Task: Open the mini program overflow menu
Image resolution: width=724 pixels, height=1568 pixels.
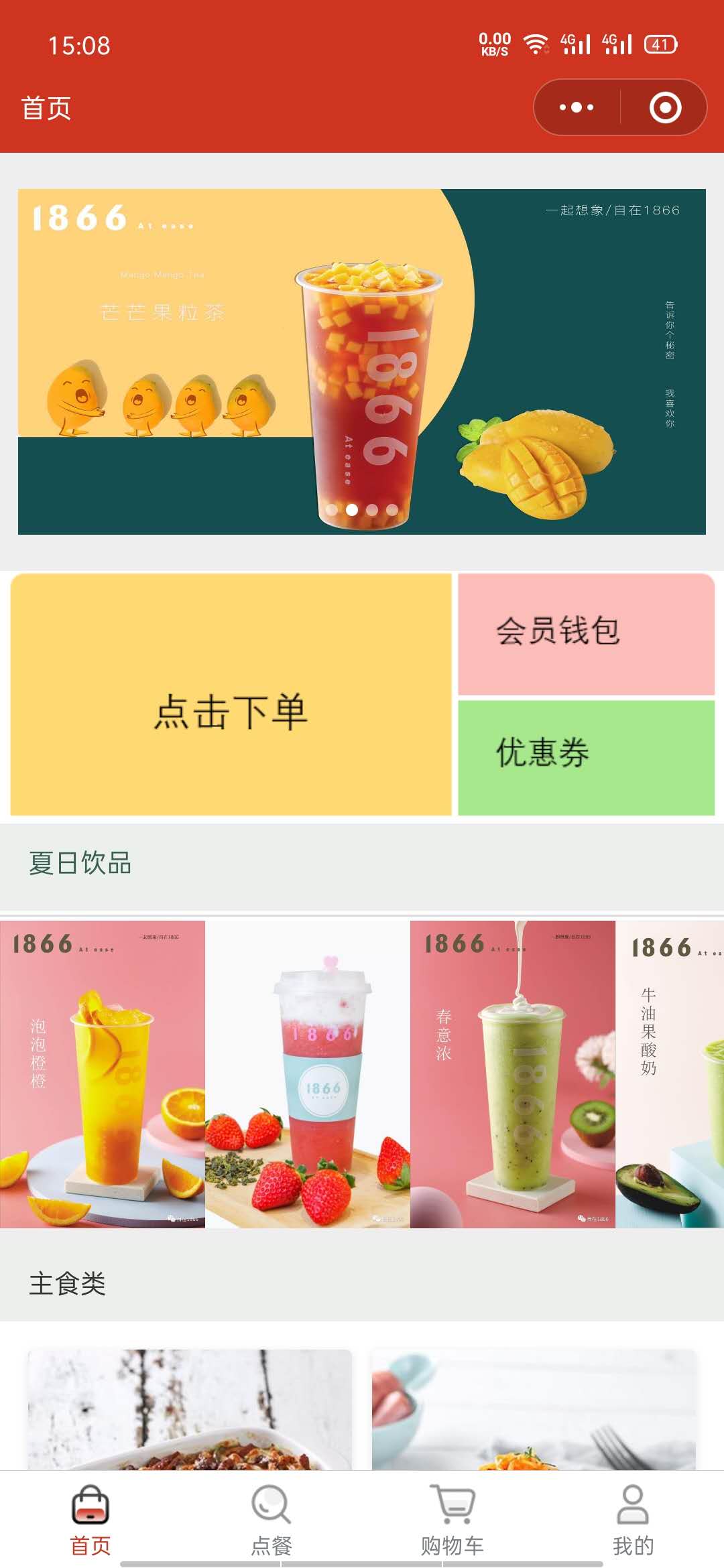Action: 577,107
